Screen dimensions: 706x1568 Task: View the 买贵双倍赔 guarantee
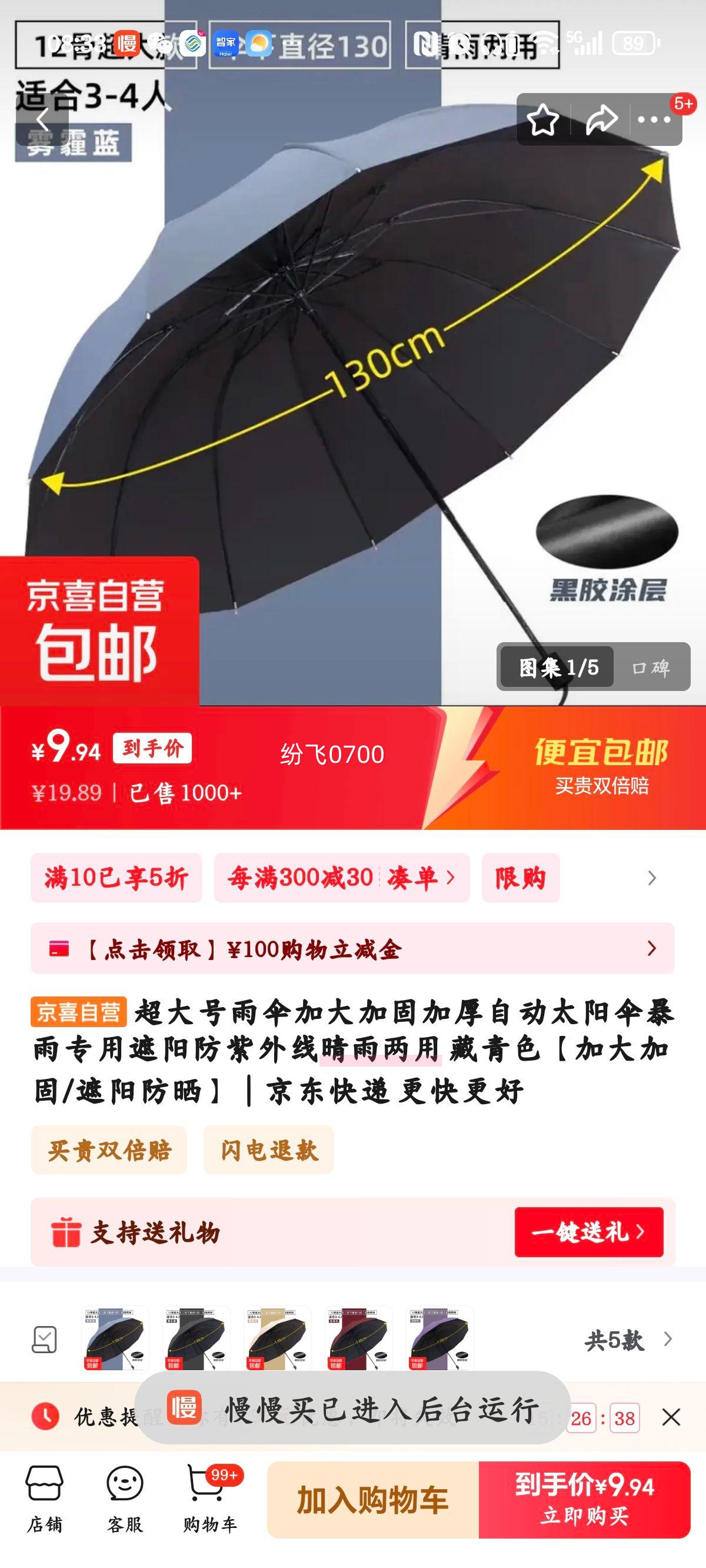coord(109,1150)
